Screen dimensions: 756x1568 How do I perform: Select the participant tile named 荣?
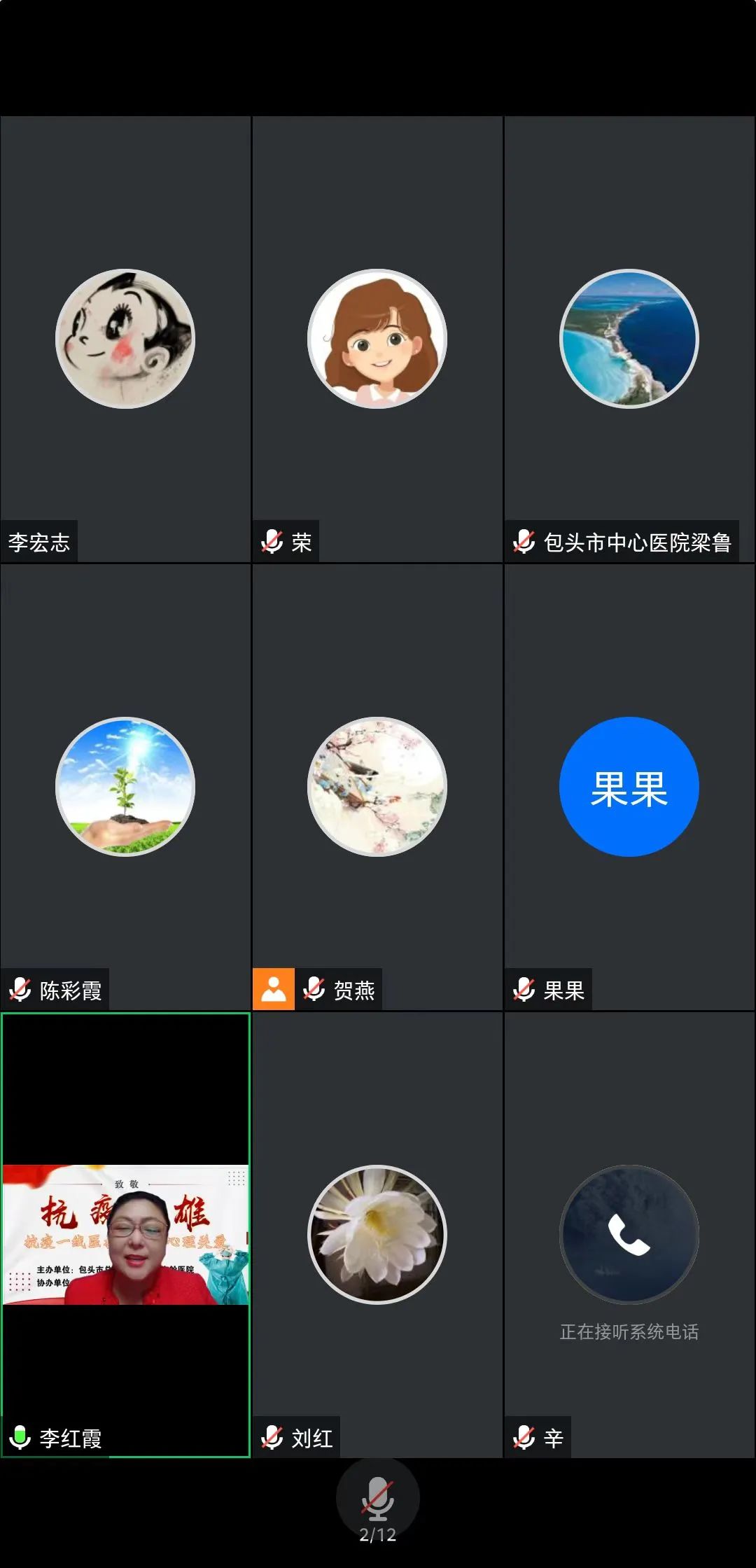pos(377,339)
